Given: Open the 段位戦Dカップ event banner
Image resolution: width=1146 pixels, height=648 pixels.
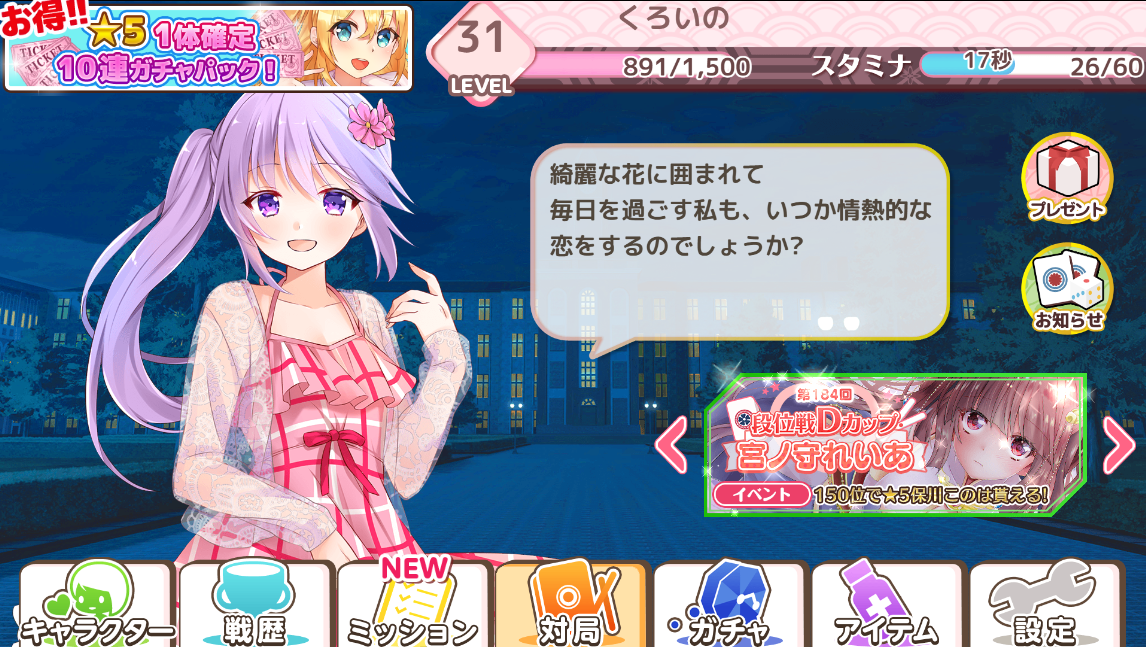Looking at the screenshot, I should click(894, 446).
